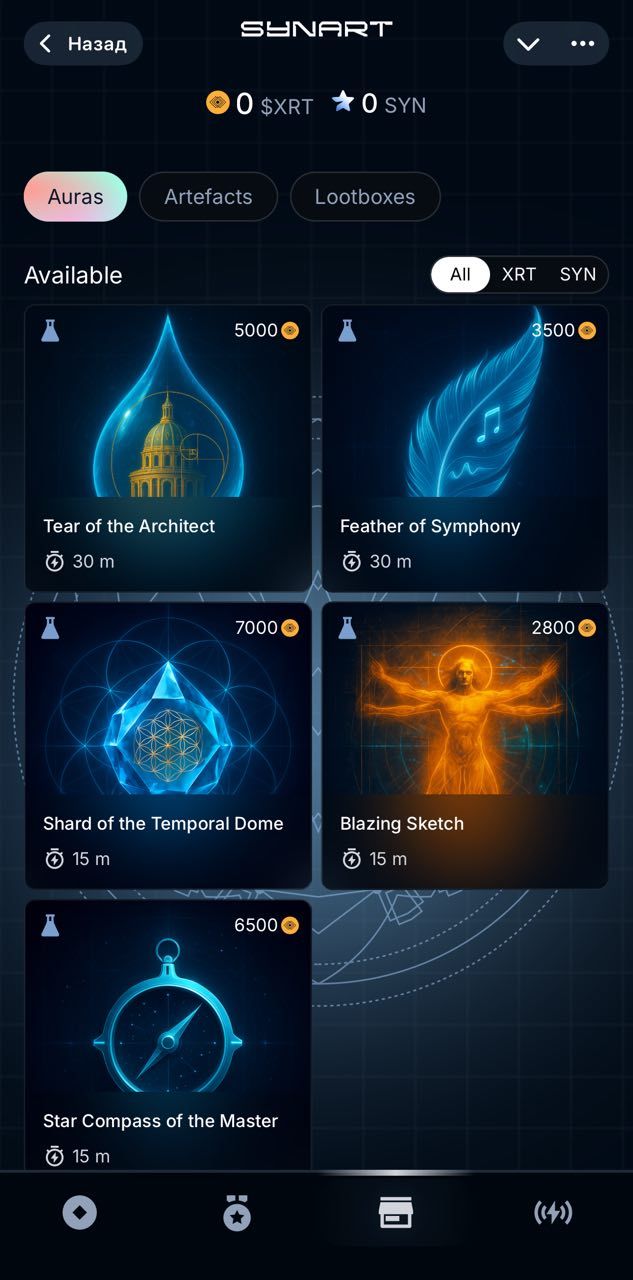Screen dimensions: 633x1280
Task: Open the lightning boost tab
Action: coord(553,1214)
